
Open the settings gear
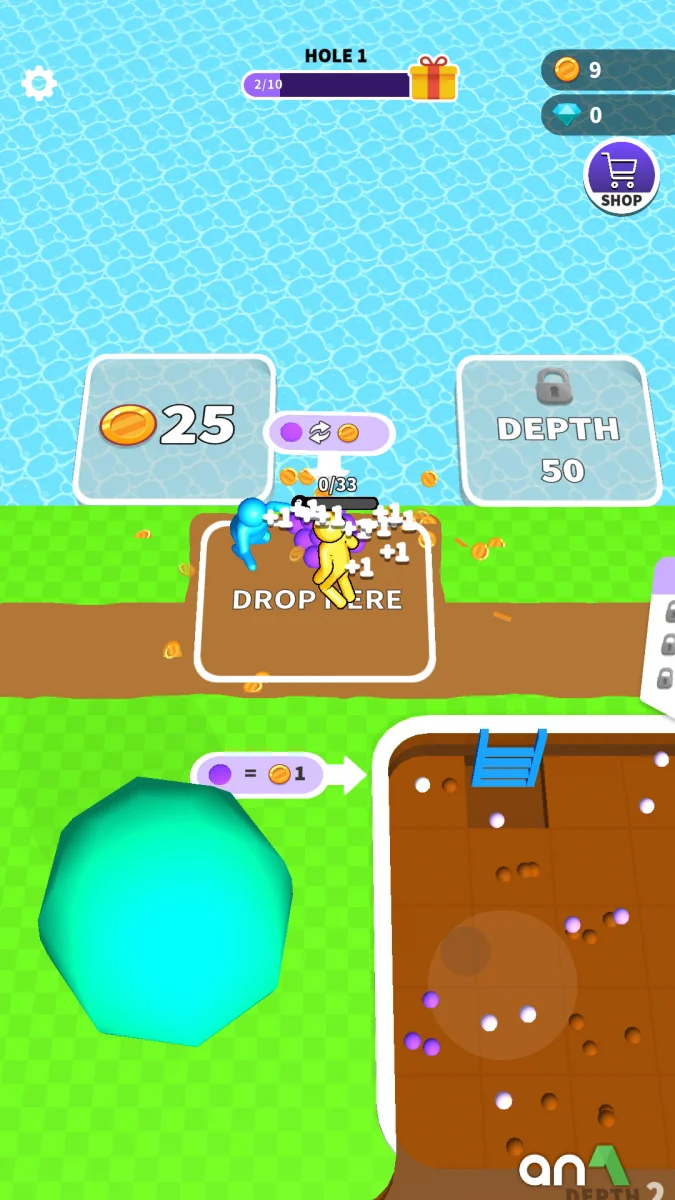39,83
